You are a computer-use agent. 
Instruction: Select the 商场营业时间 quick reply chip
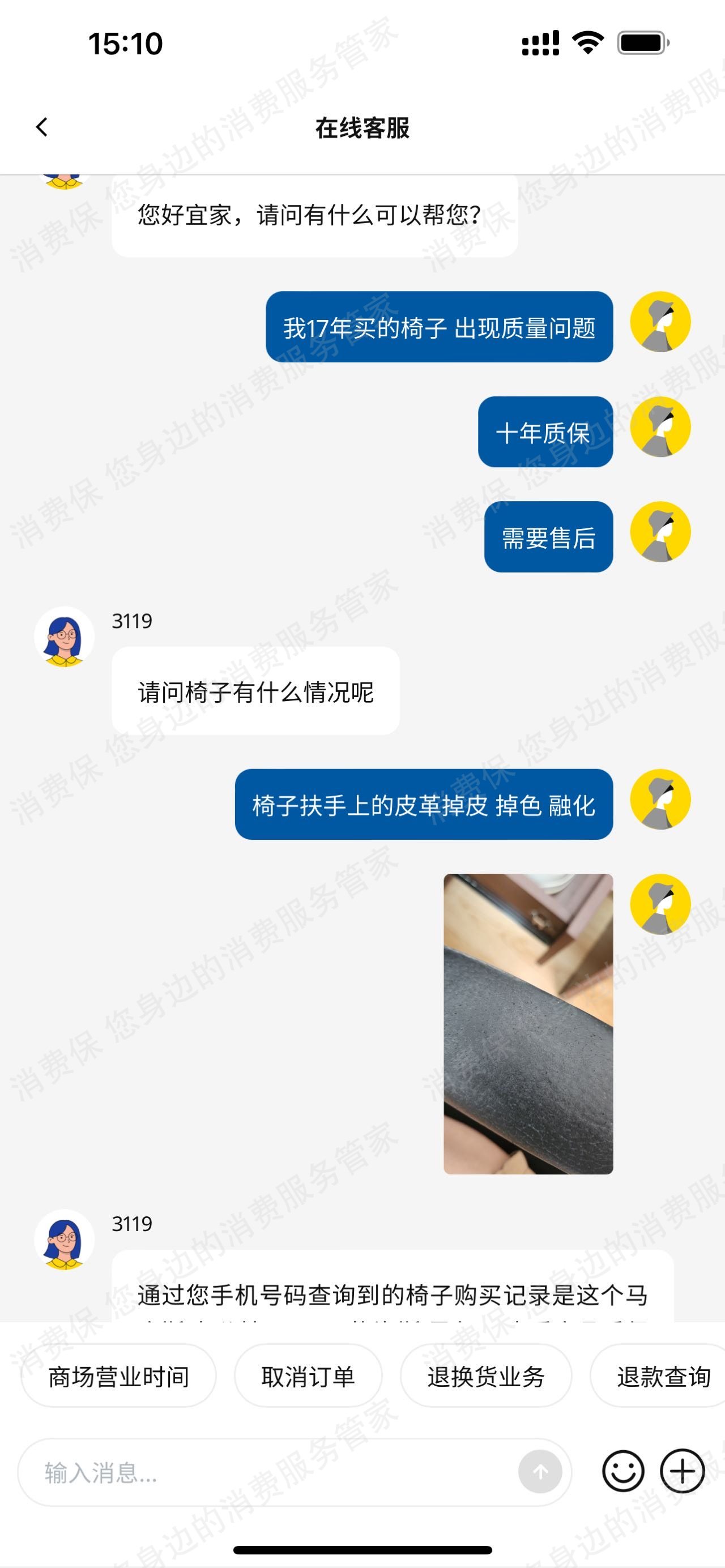coord(119,1376)
